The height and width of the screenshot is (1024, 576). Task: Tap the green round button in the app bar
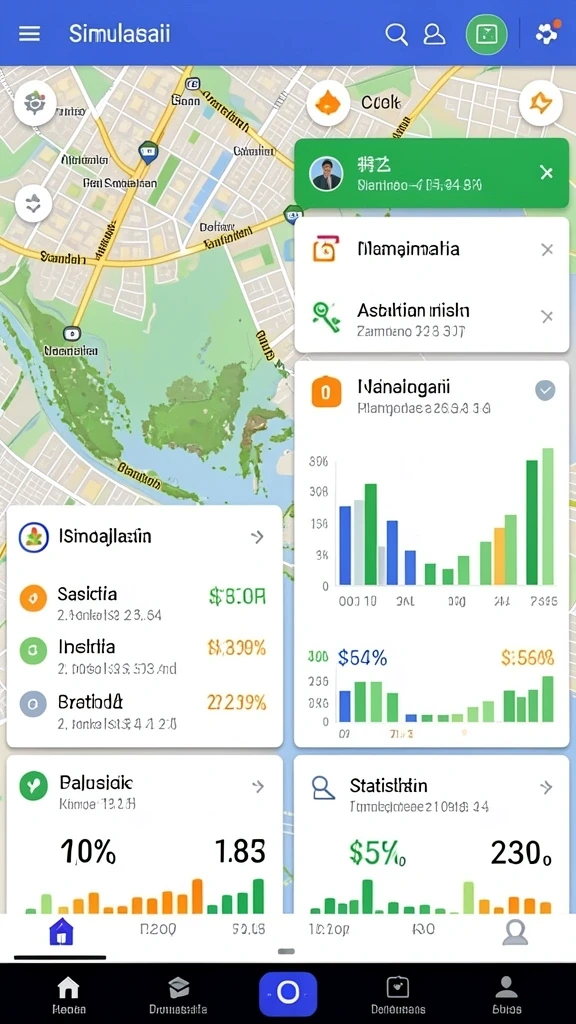pos(487,34)
